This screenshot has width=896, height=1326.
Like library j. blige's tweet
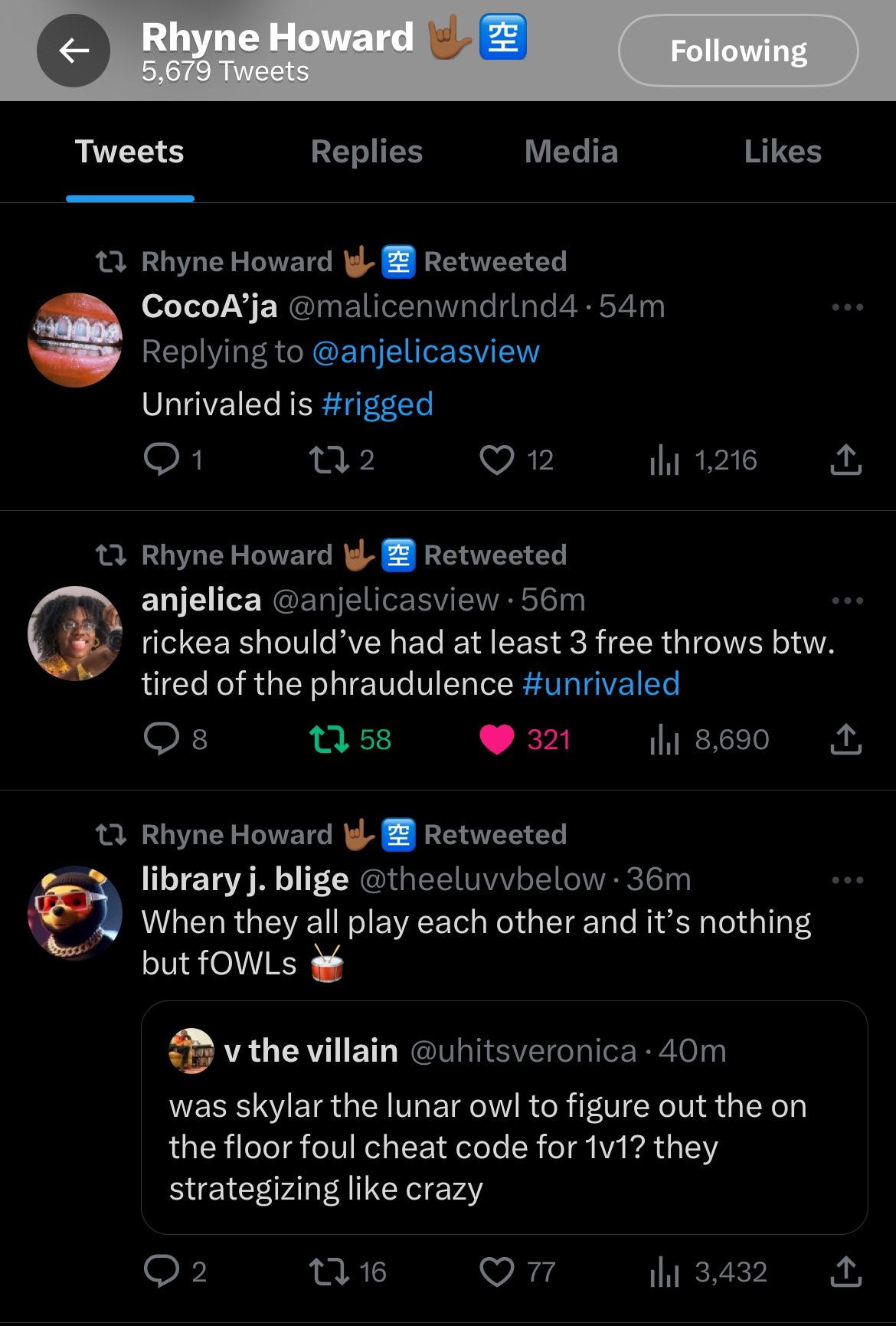point(496,1272)
